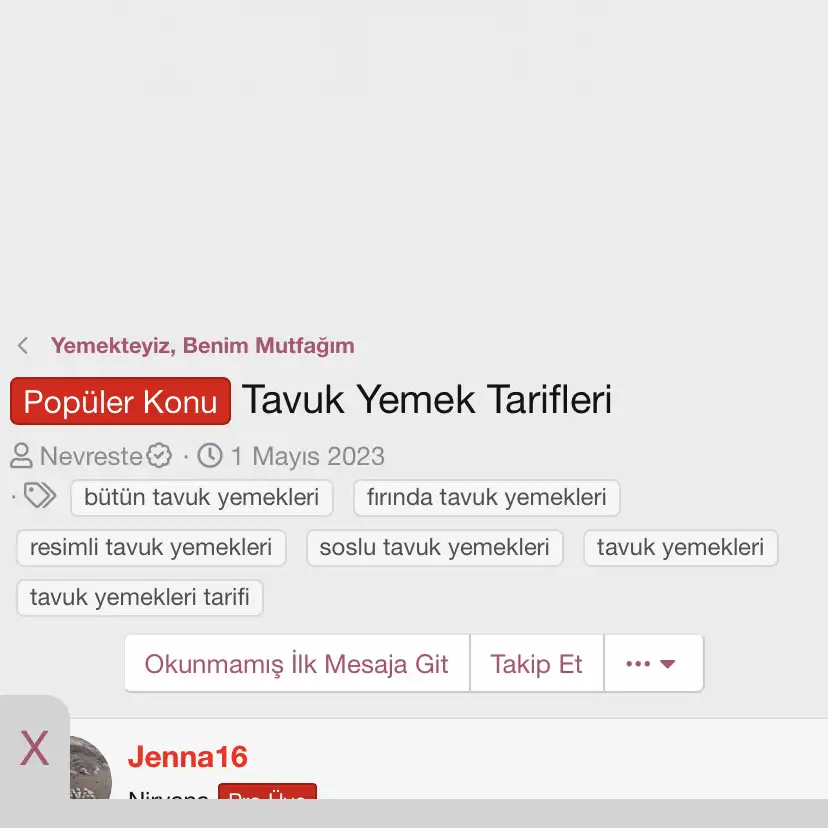
Task: Tap the tavuk yemekleri tarifi tag
Action: coord(140,597)
